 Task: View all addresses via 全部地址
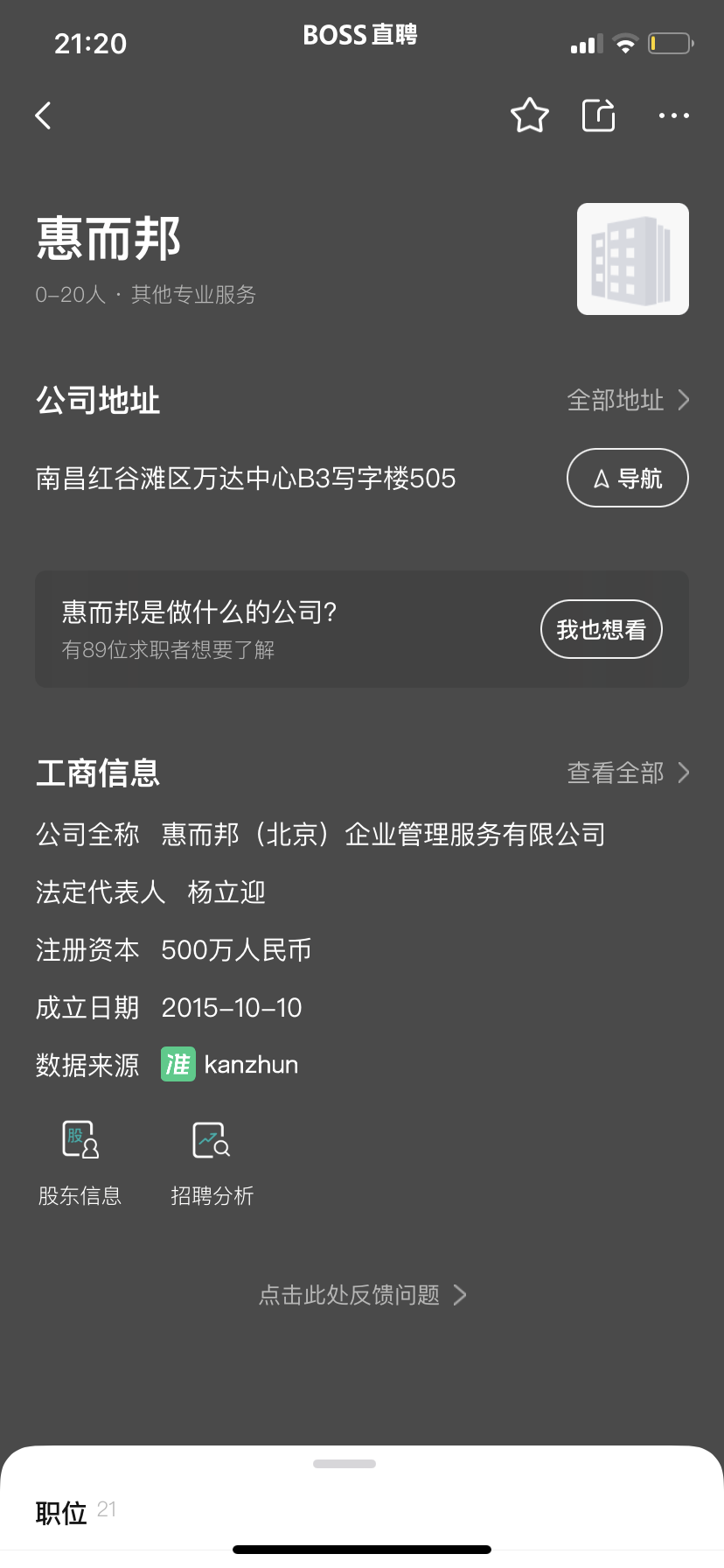tap(629, 400)
